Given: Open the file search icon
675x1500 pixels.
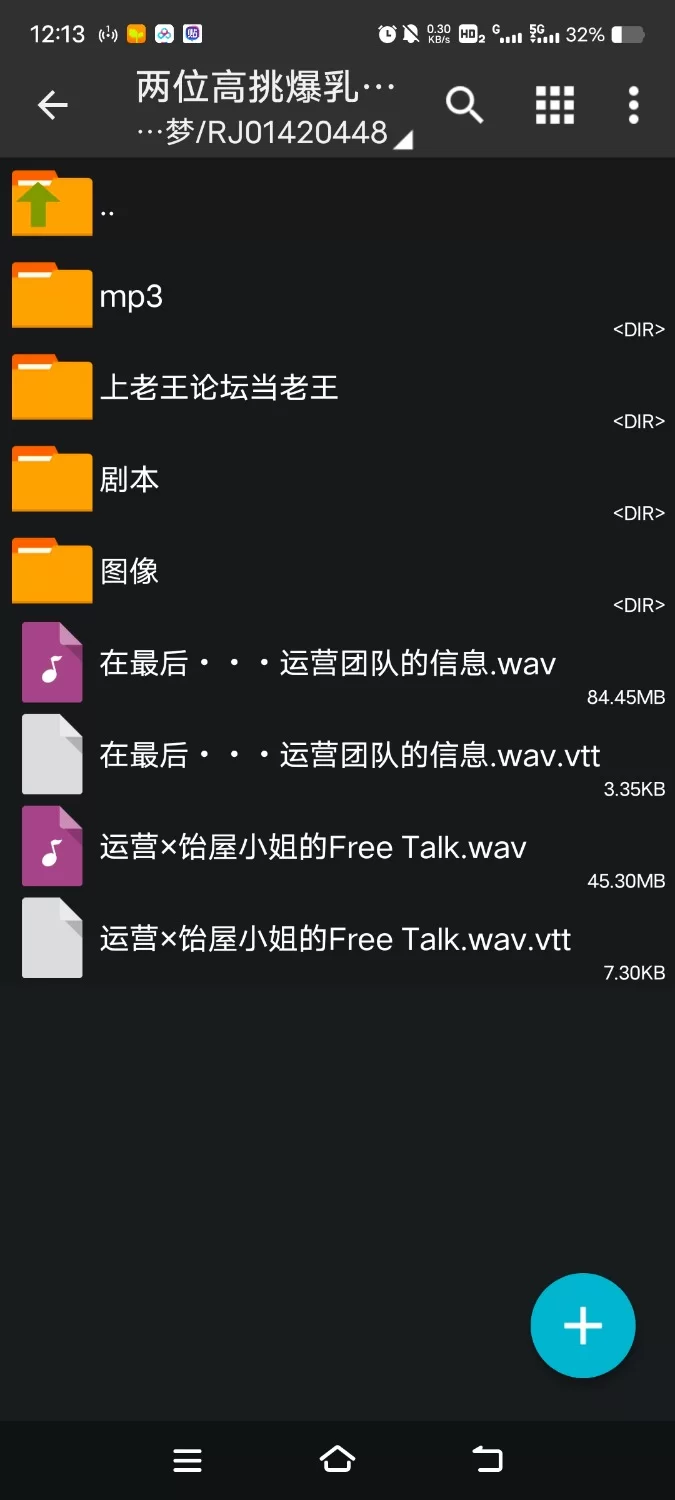Looking at the screenshot, I should pyautogui.click(x=464, y=105).
